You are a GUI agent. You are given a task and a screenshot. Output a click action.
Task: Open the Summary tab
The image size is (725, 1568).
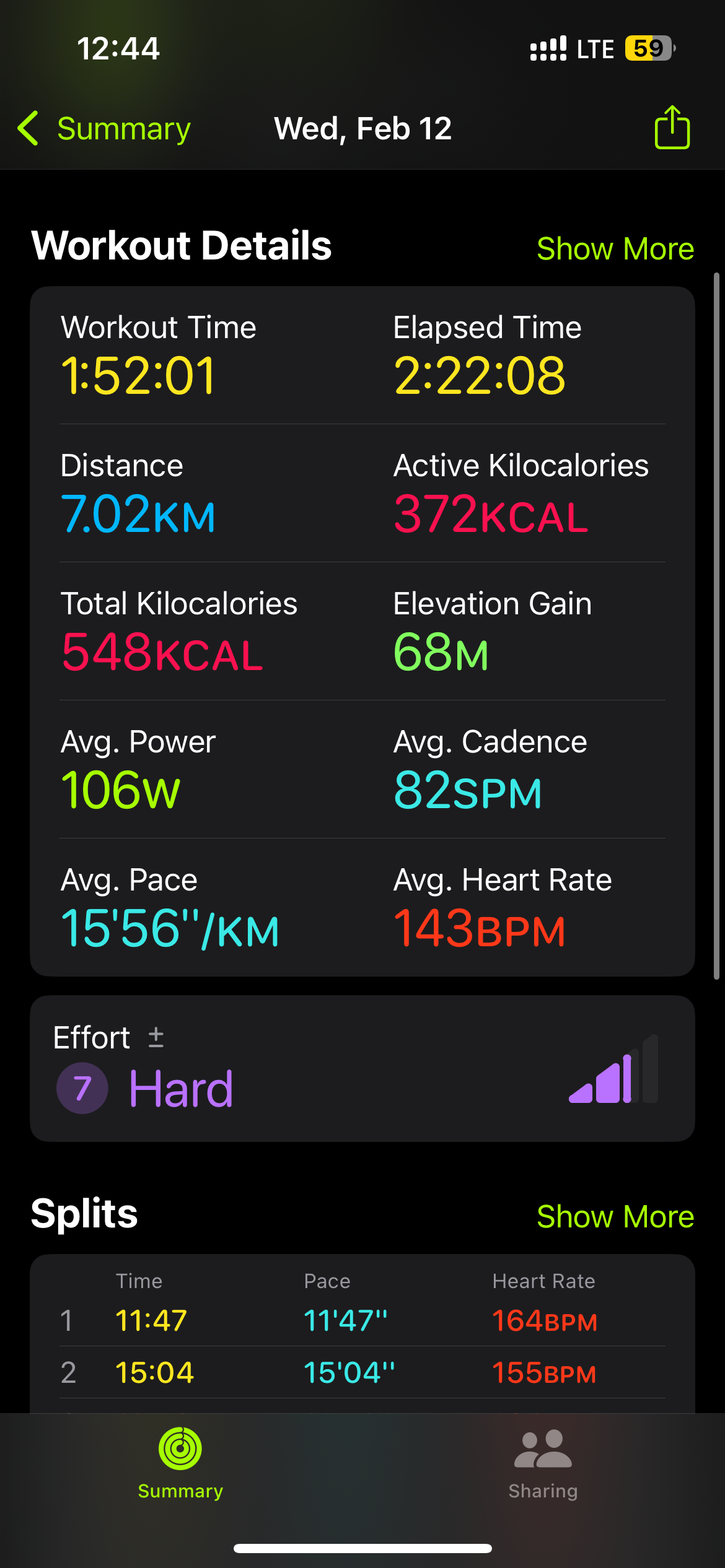point(180,1464)
